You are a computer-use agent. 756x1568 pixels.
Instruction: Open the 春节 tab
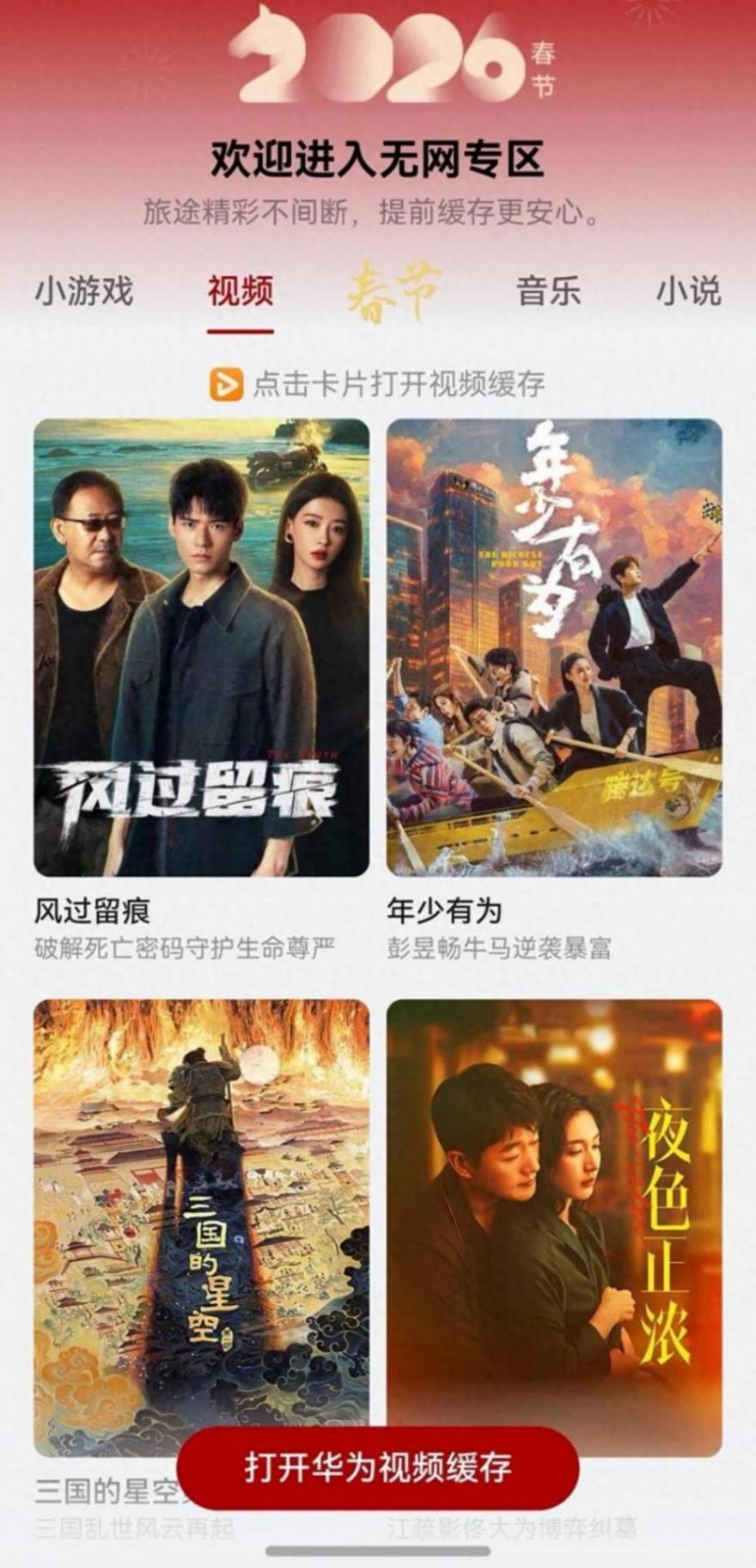click(x=394, y=291)
